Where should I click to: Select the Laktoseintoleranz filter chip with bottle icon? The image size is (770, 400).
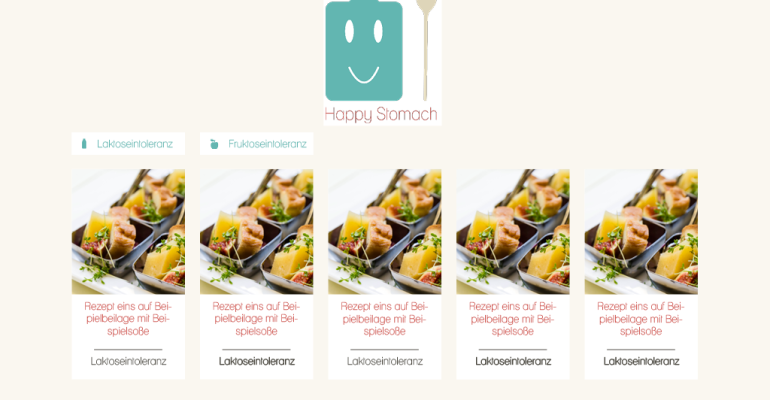coord(128,144)
